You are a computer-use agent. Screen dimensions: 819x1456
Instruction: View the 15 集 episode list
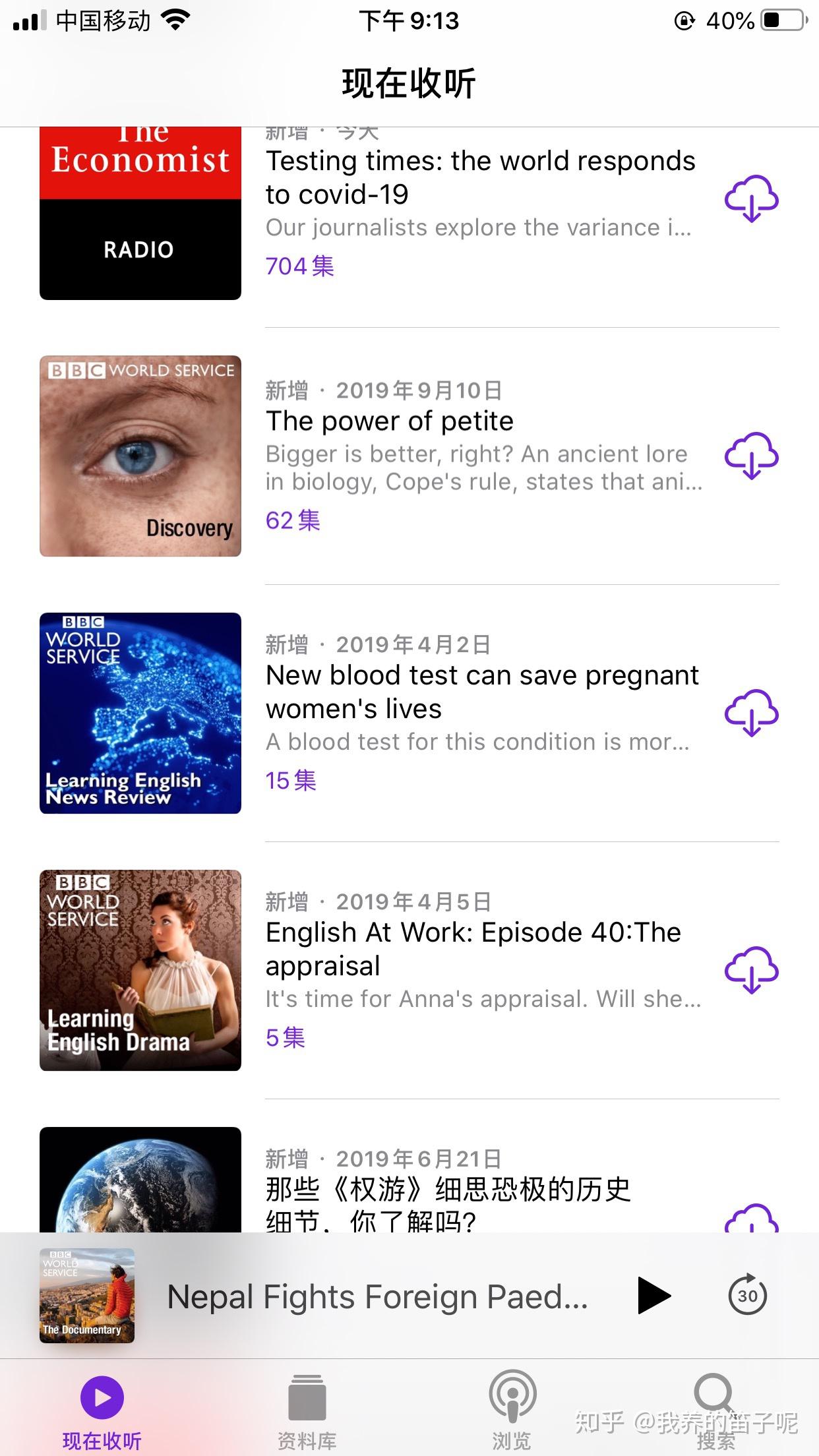291,780
